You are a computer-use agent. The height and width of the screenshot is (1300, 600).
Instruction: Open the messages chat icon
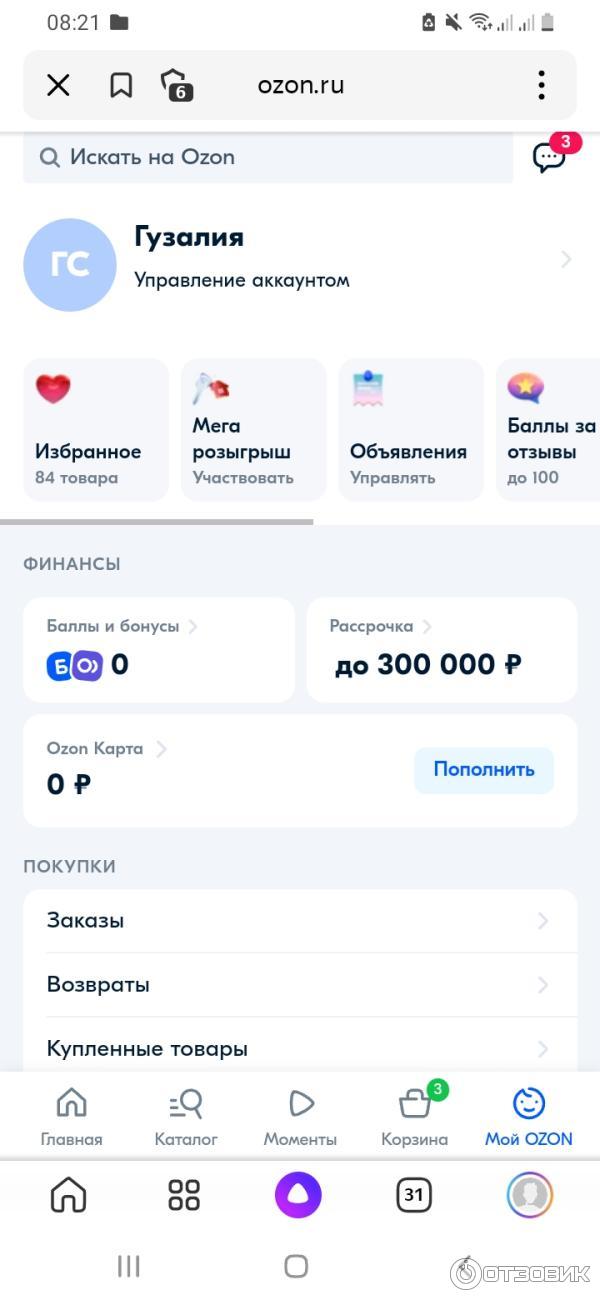point(549,157)
